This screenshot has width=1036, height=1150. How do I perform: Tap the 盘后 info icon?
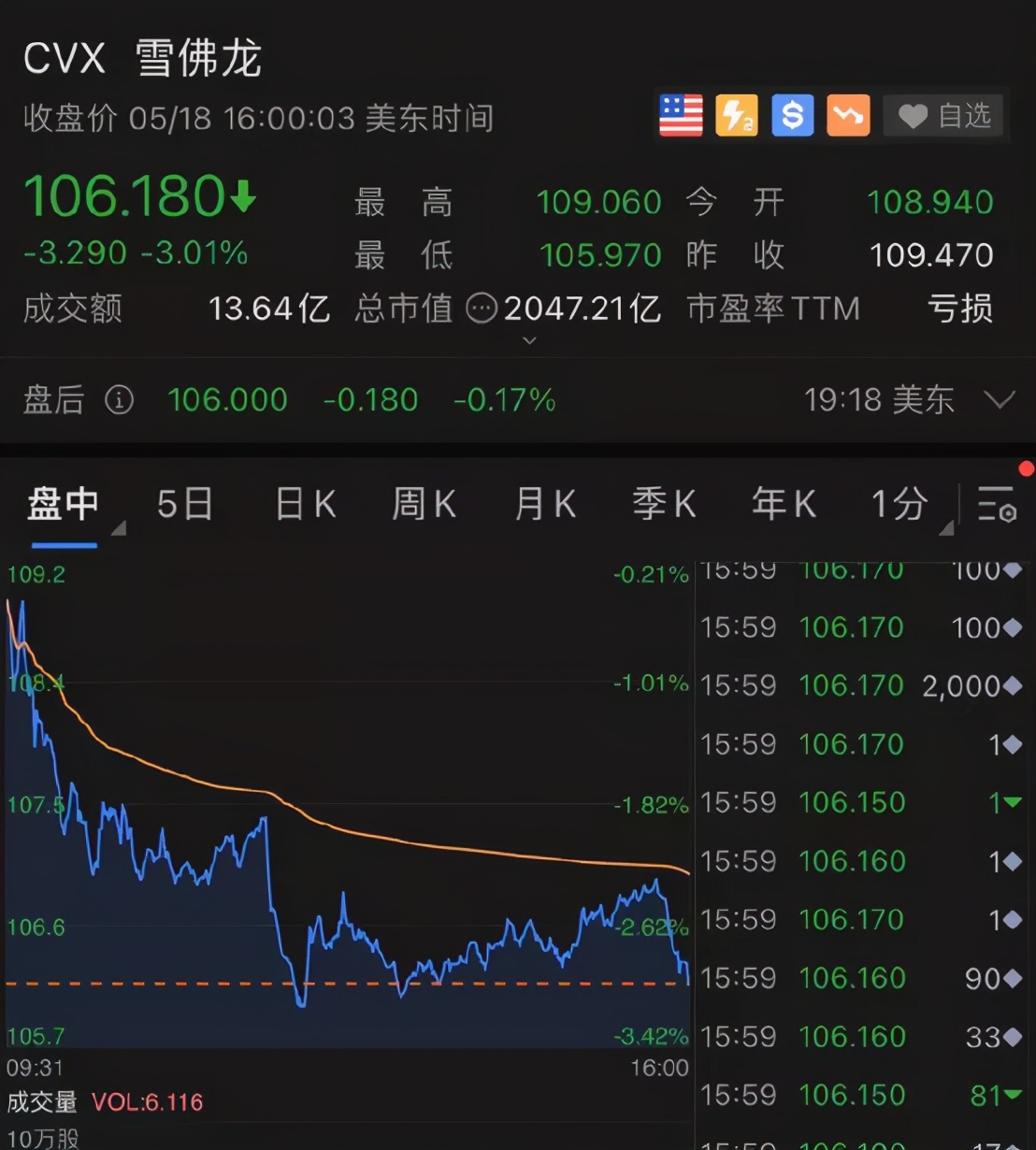[119, 400]
